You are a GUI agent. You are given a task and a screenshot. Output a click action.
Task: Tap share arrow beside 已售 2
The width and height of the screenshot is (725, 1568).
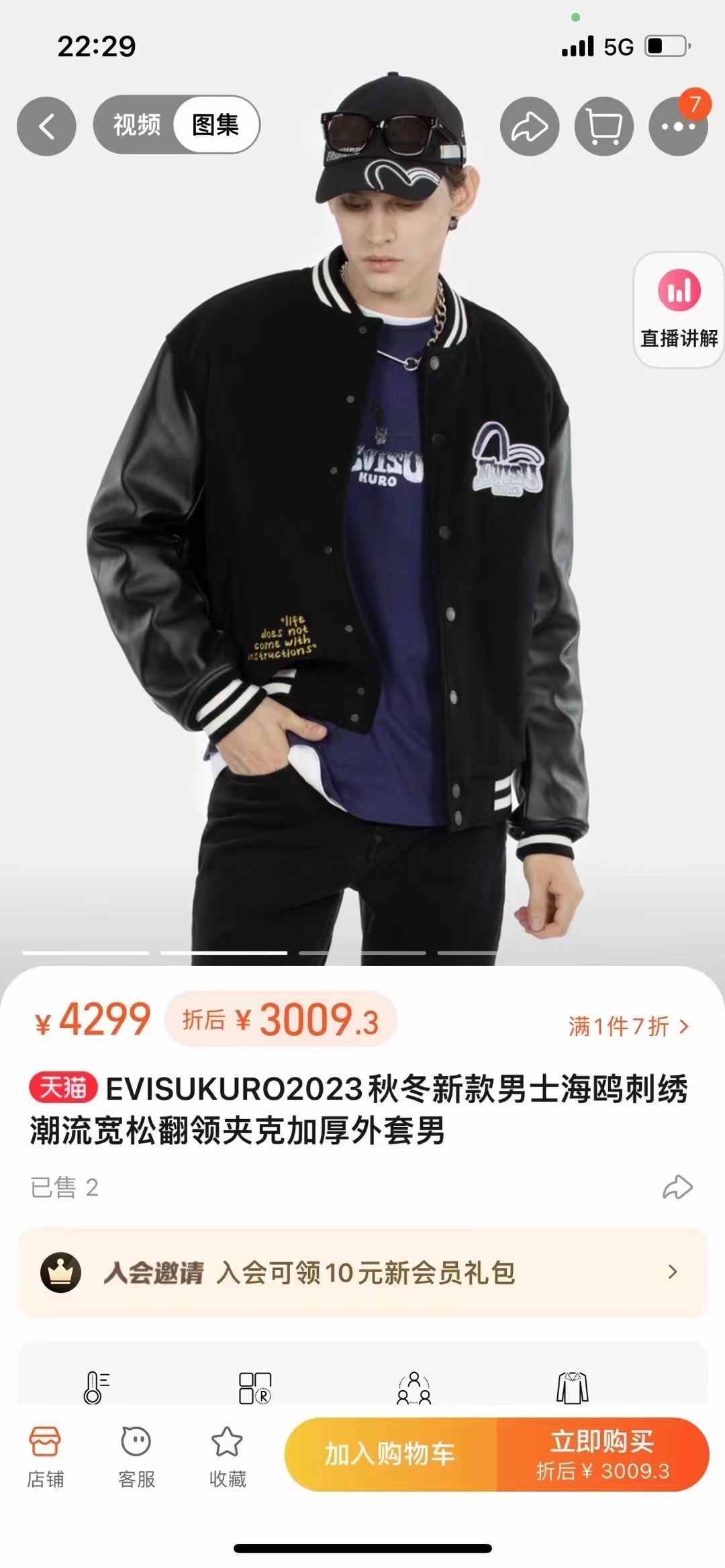click(x=677, y=1187)
